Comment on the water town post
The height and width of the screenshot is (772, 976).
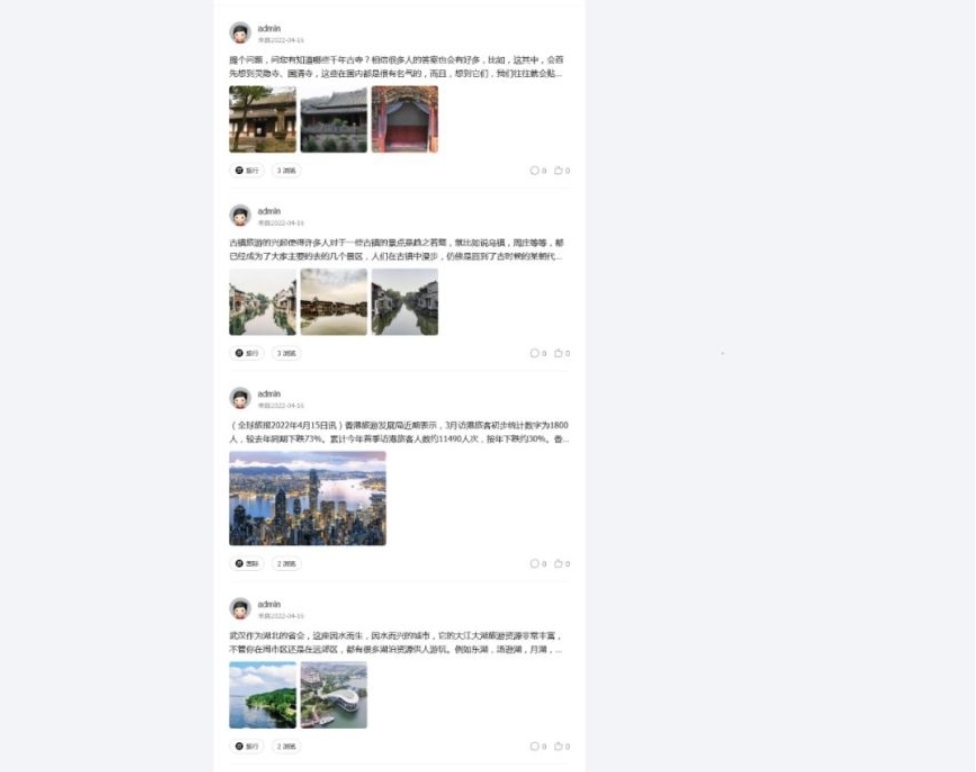pyautogui.click(x=535, y=353)
